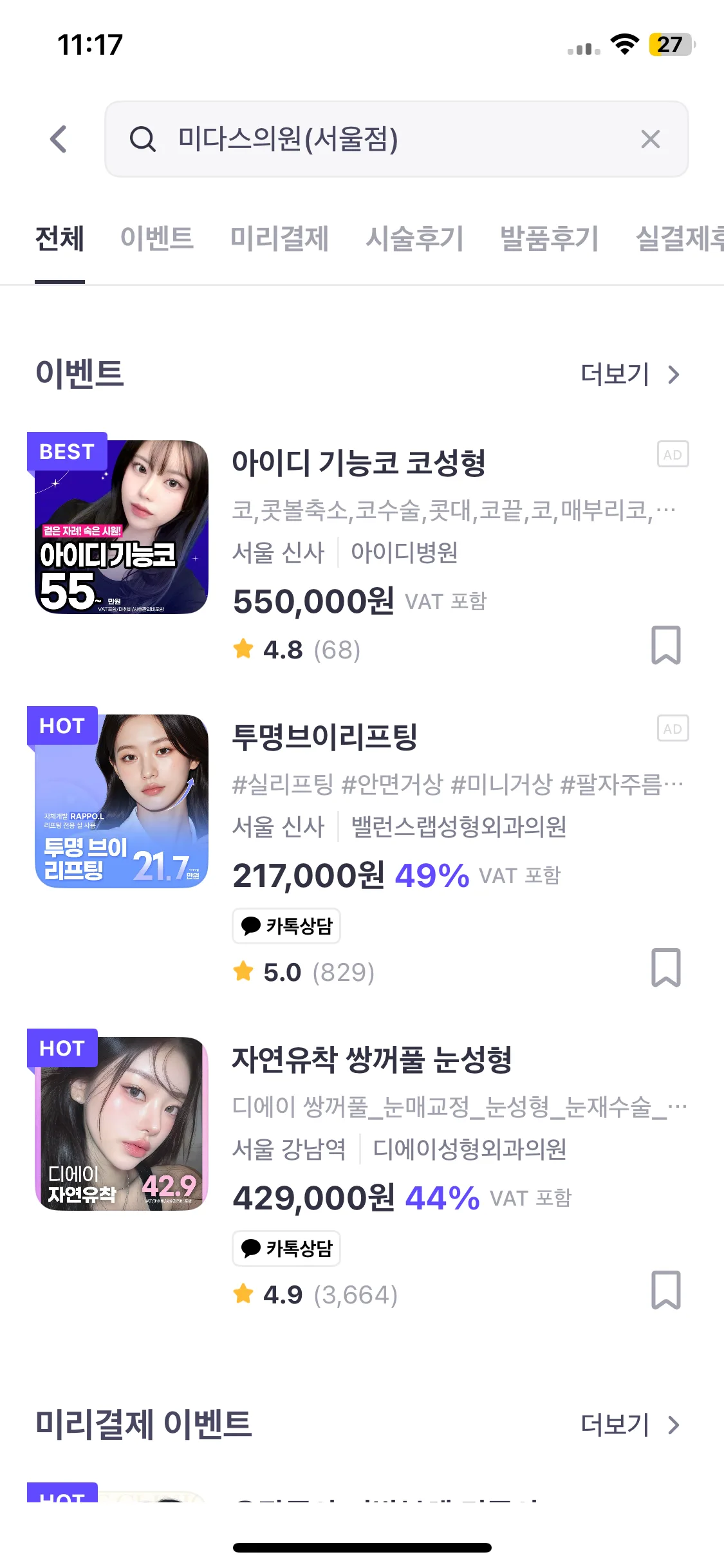The width and height of the screenshot is (724, 1568).
Task: Start 카톡상담 for 자연유착 쌍꺼풀 눈성형
Action: (286, 1249)
